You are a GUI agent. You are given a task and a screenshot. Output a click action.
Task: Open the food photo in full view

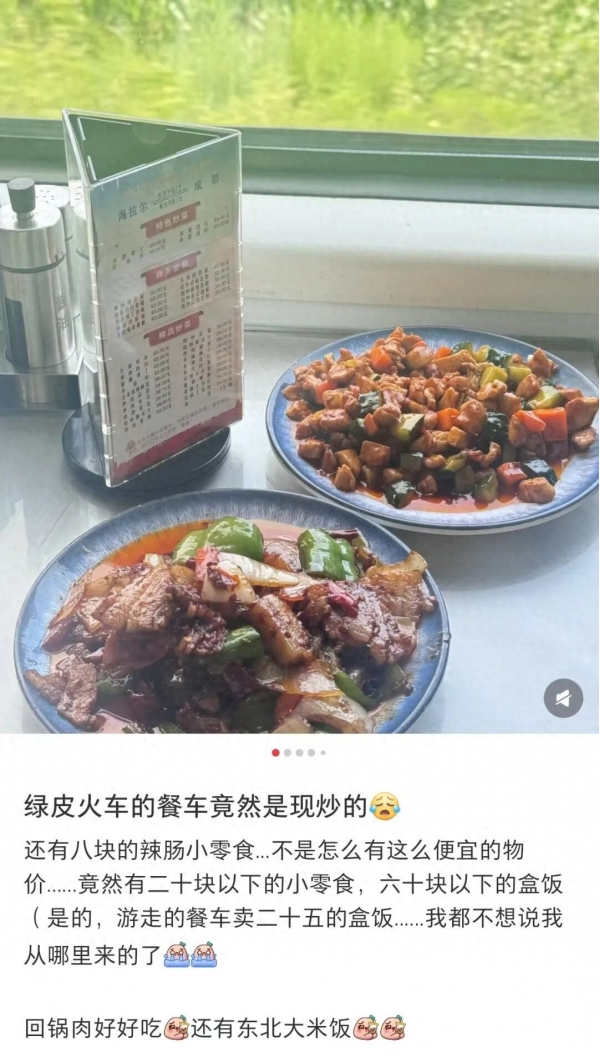[300, 400]
